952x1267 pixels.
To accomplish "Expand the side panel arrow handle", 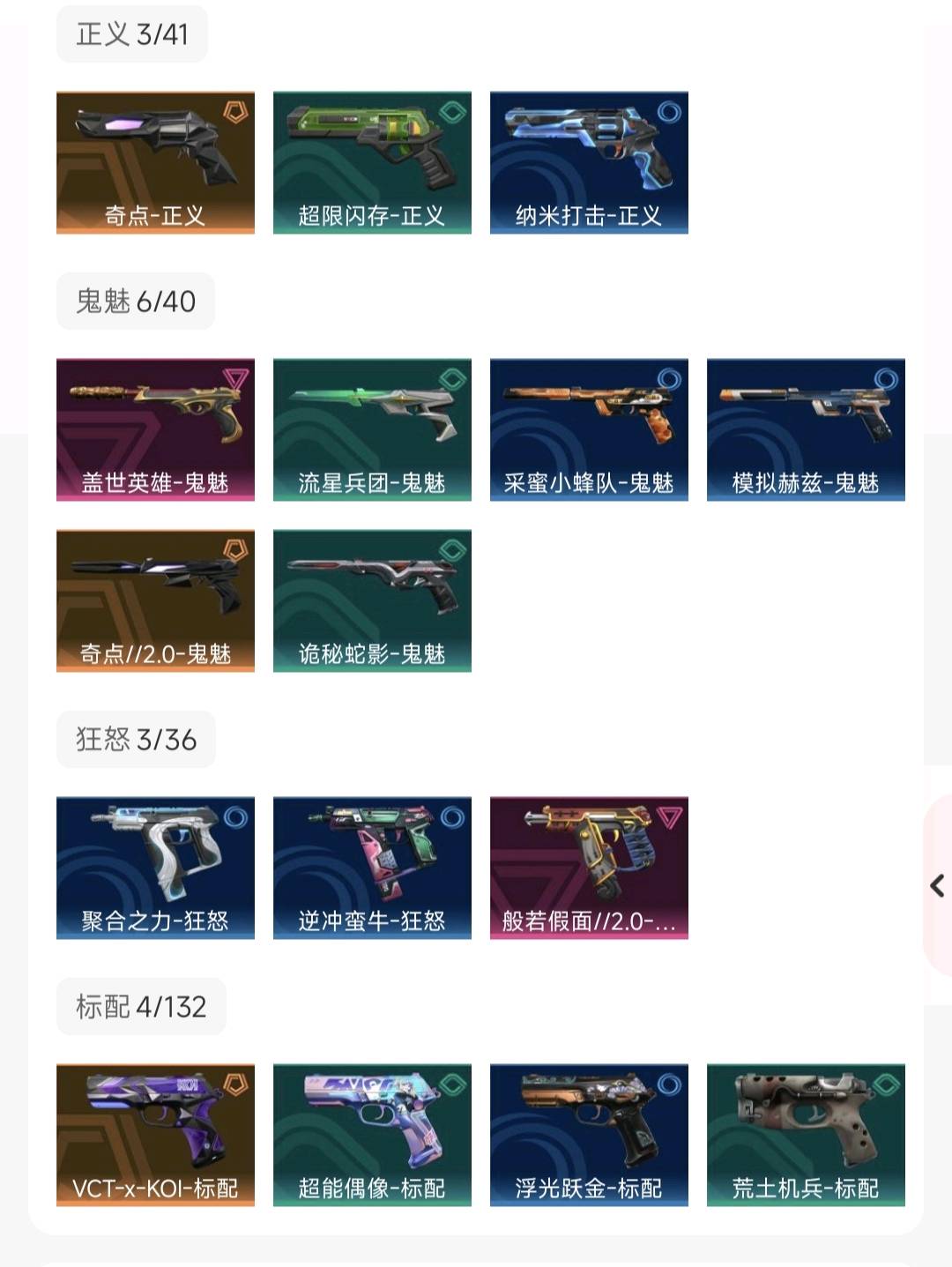I will (x=937, y=885).
